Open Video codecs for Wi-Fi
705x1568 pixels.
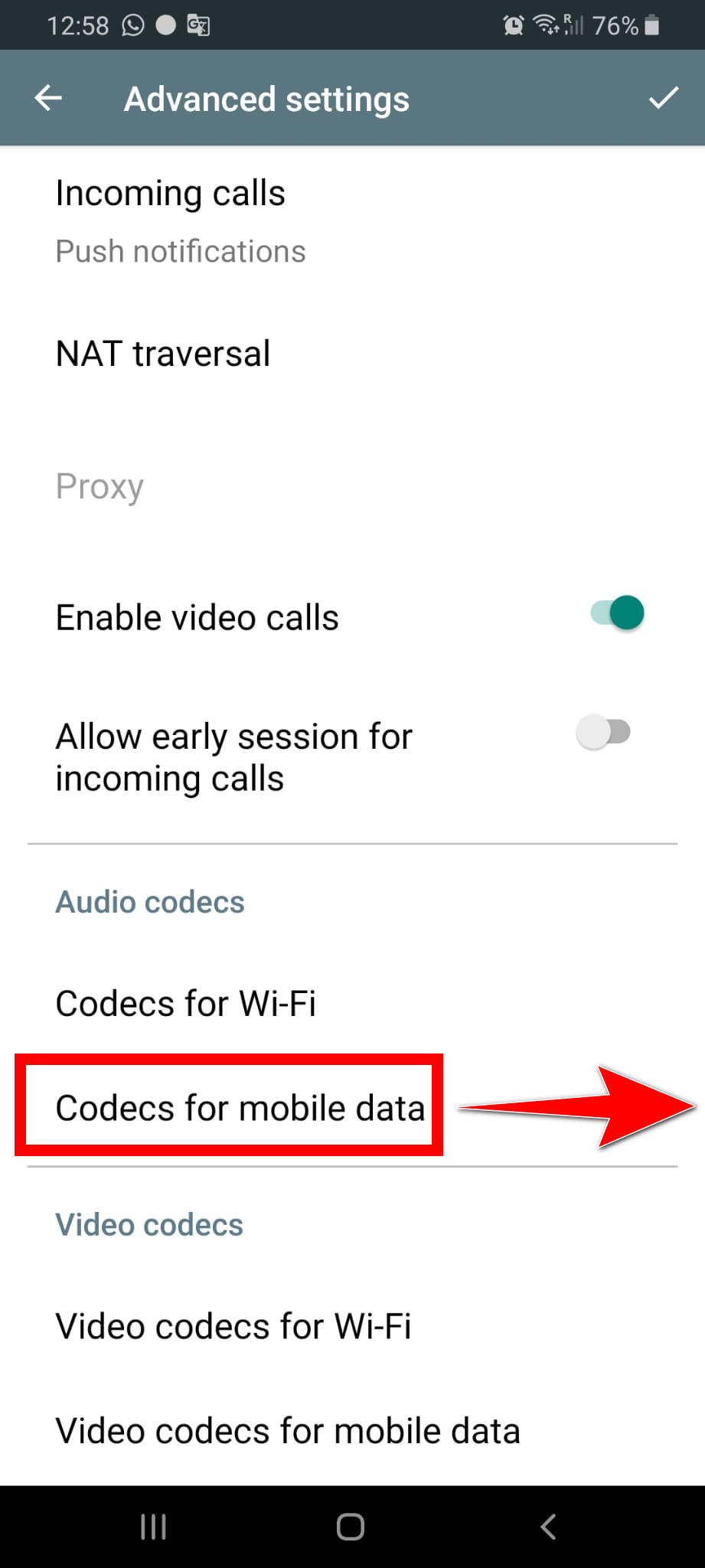352,1326
